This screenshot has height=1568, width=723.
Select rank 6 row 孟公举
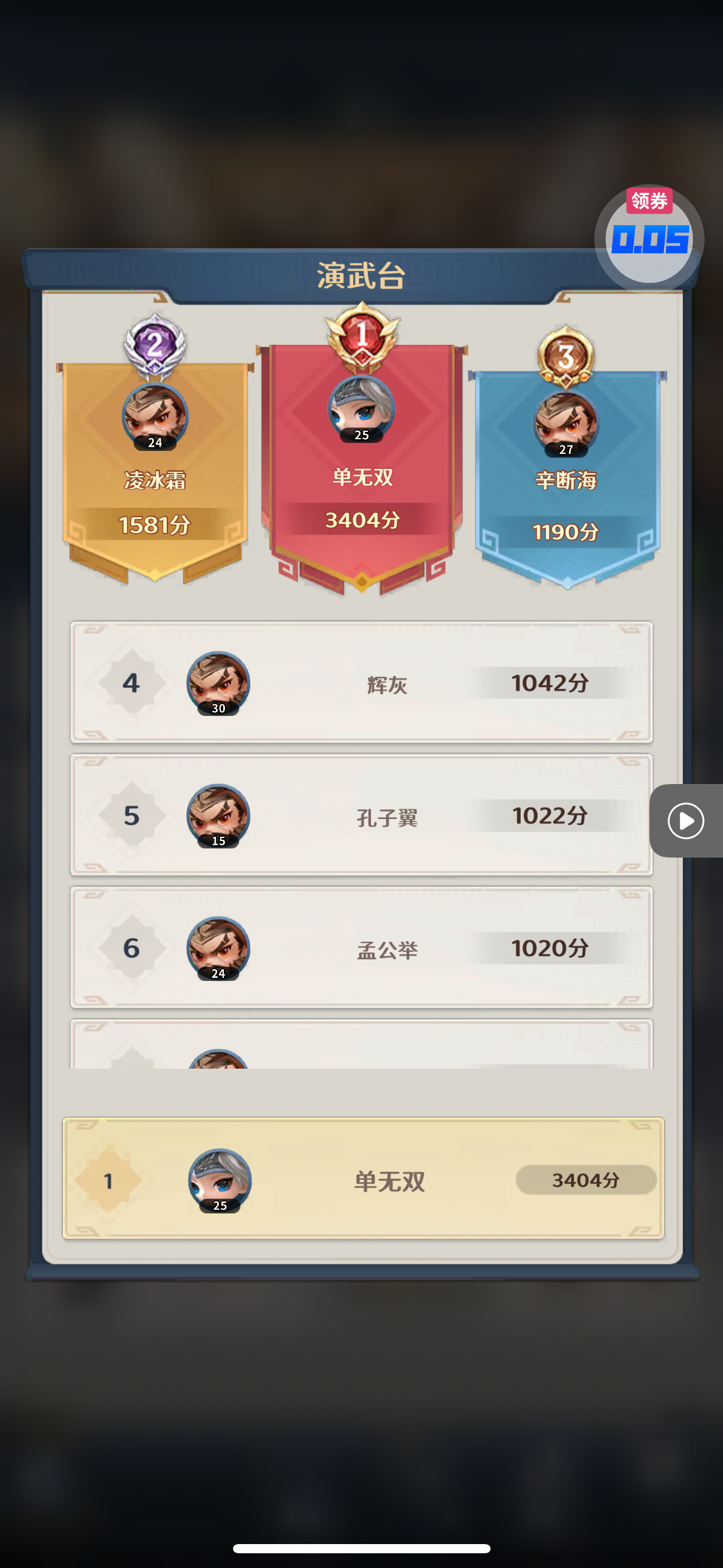tap(362, 948)
